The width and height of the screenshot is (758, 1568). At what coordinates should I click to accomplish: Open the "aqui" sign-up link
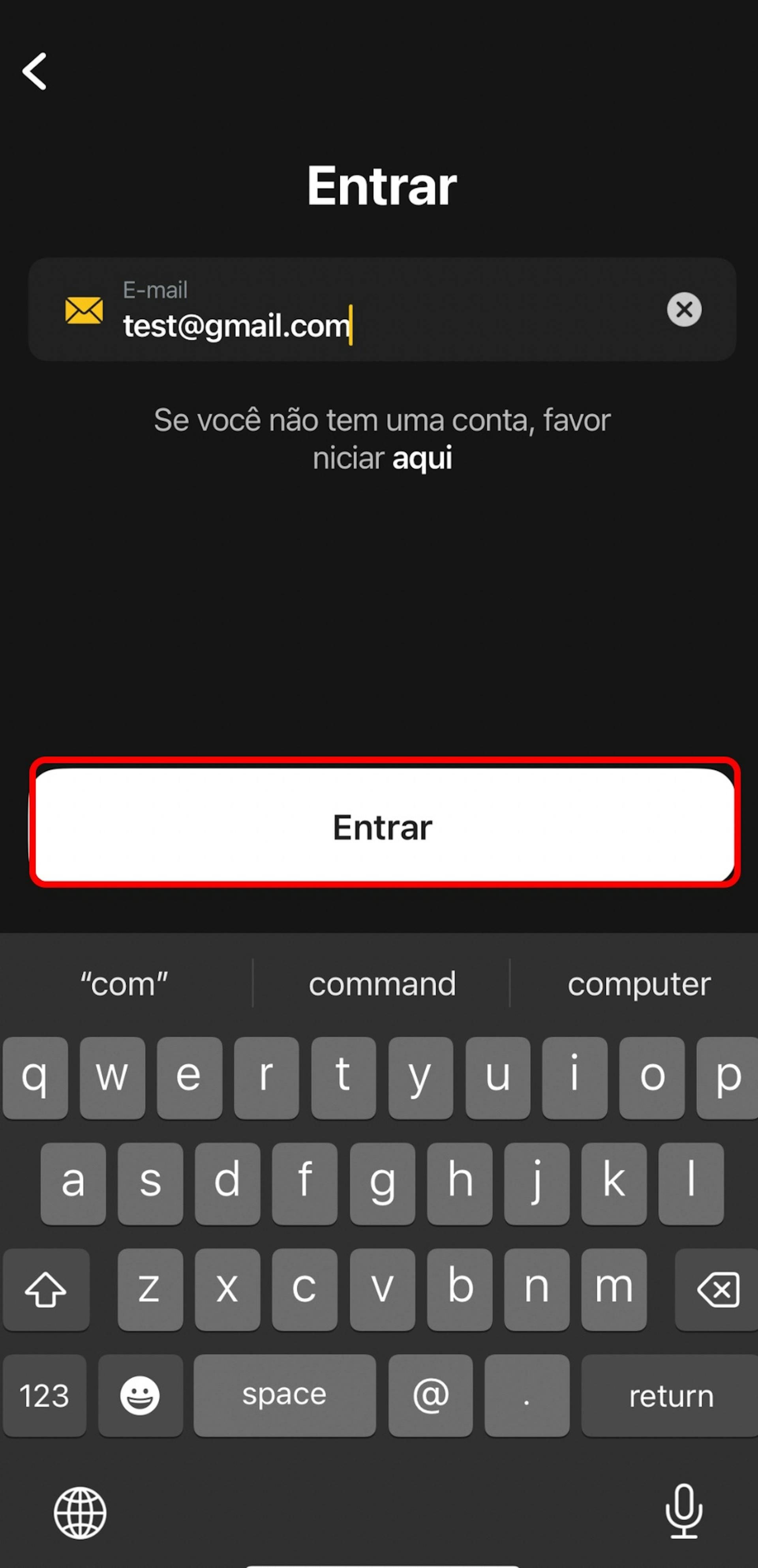422,458
